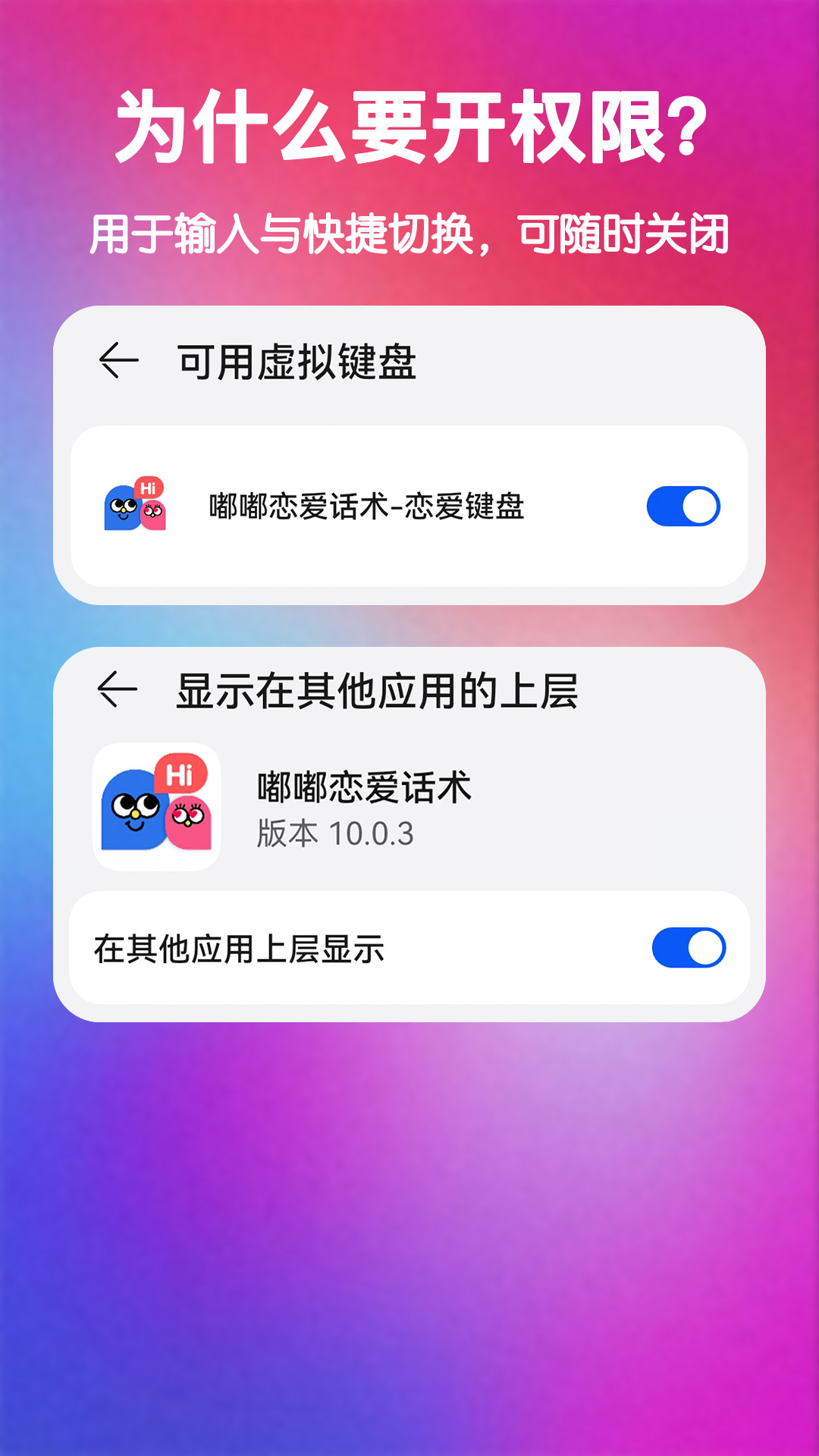Click the pink face in the keyboard app icon
The height and width of the screenshot is (1456, 819).
coord(154,515)
